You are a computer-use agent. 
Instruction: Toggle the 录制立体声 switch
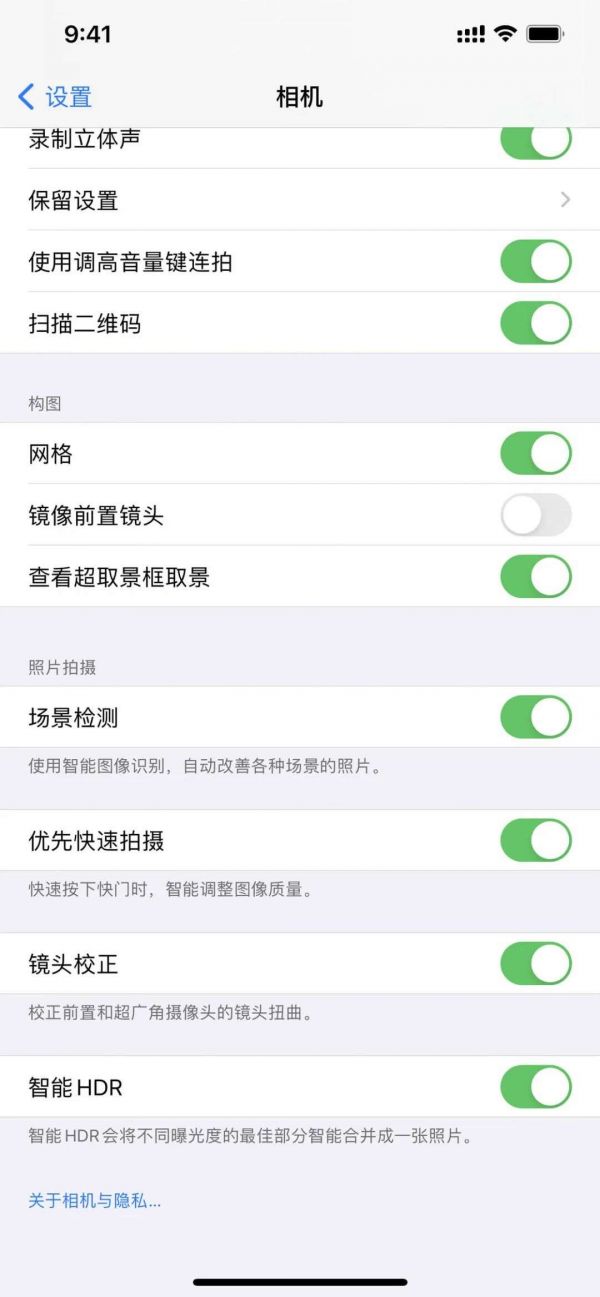[x=535, y=142]
